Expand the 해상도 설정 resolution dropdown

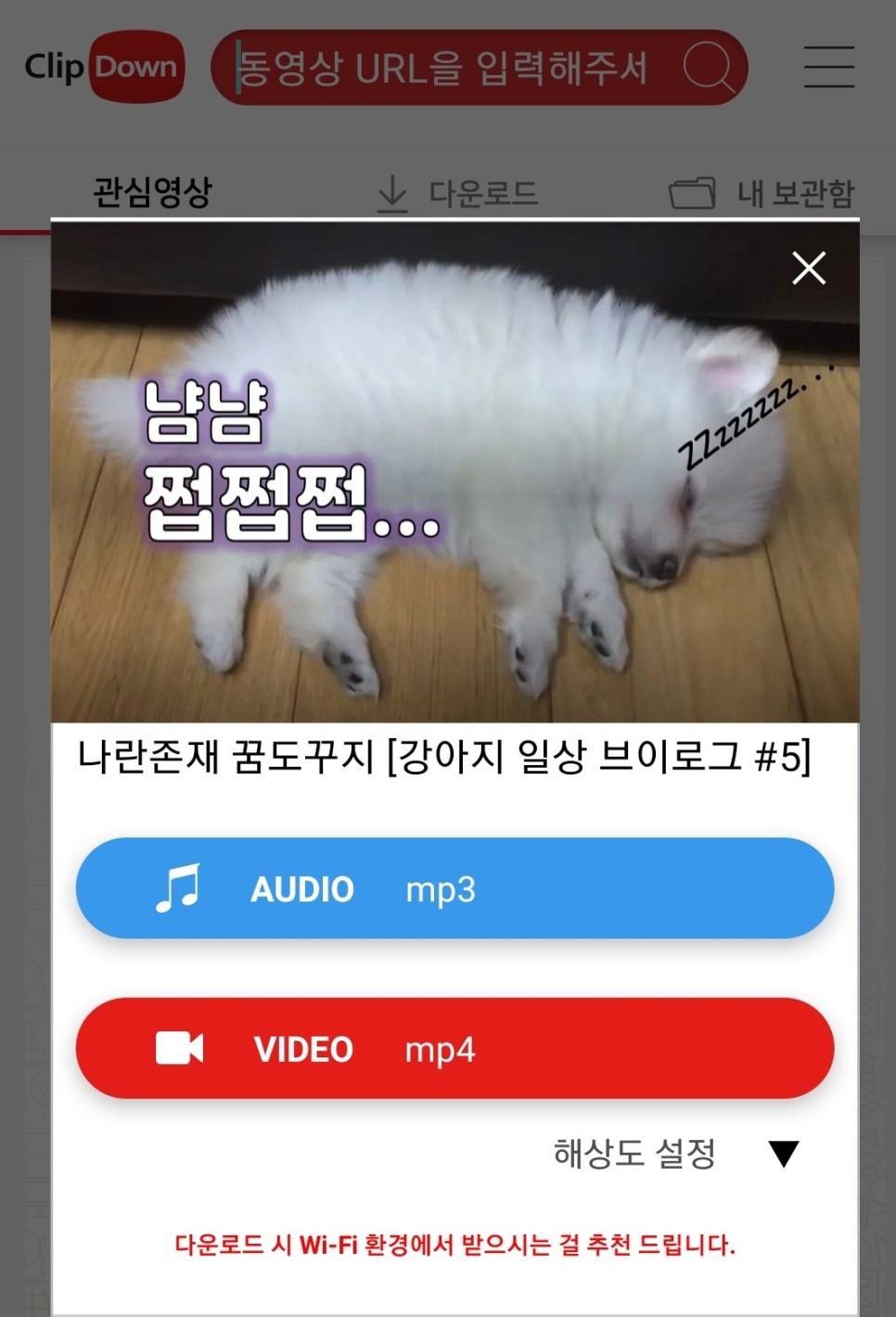tap(634, 1153)
